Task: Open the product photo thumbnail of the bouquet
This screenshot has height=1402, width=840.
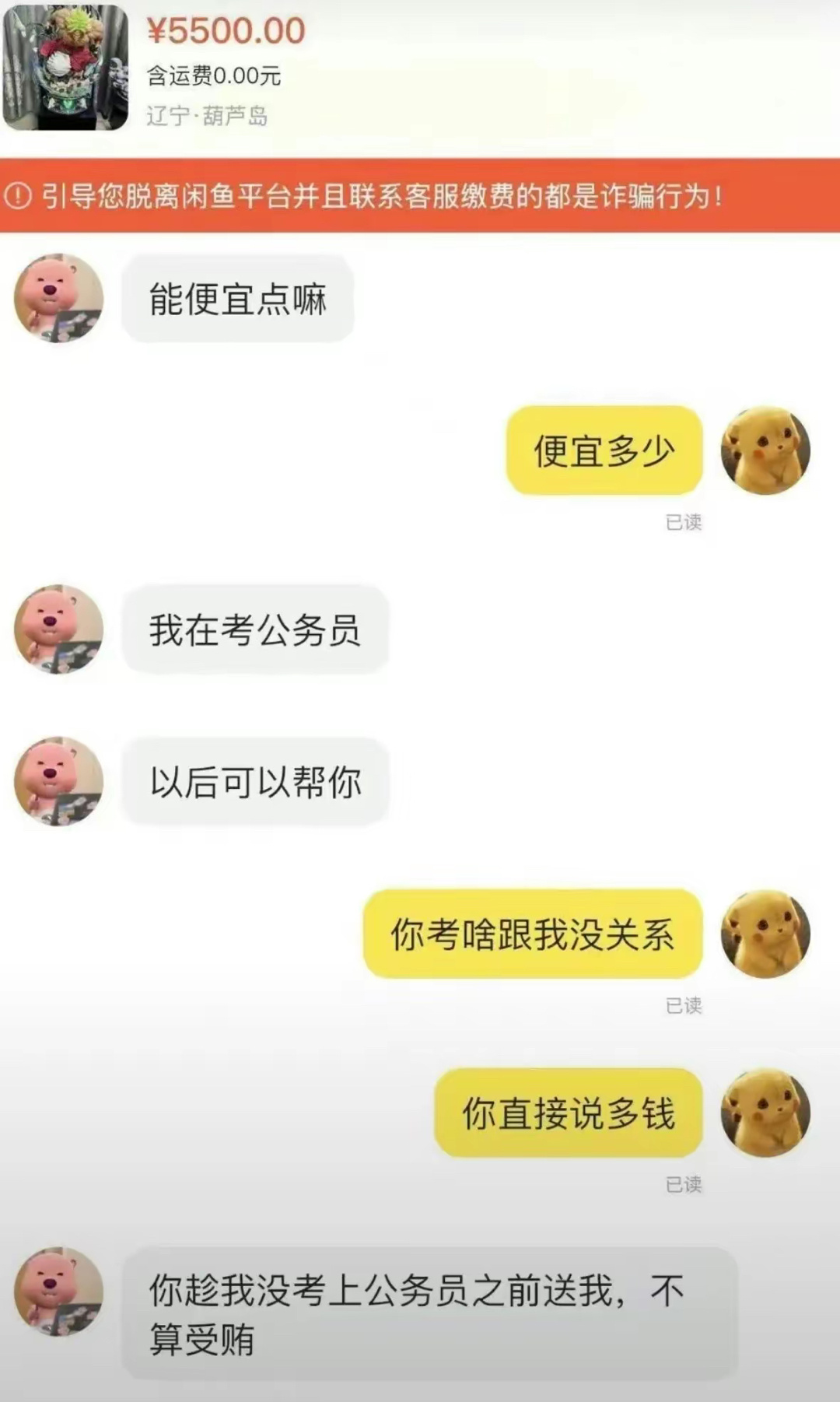Action: point(66,66)
